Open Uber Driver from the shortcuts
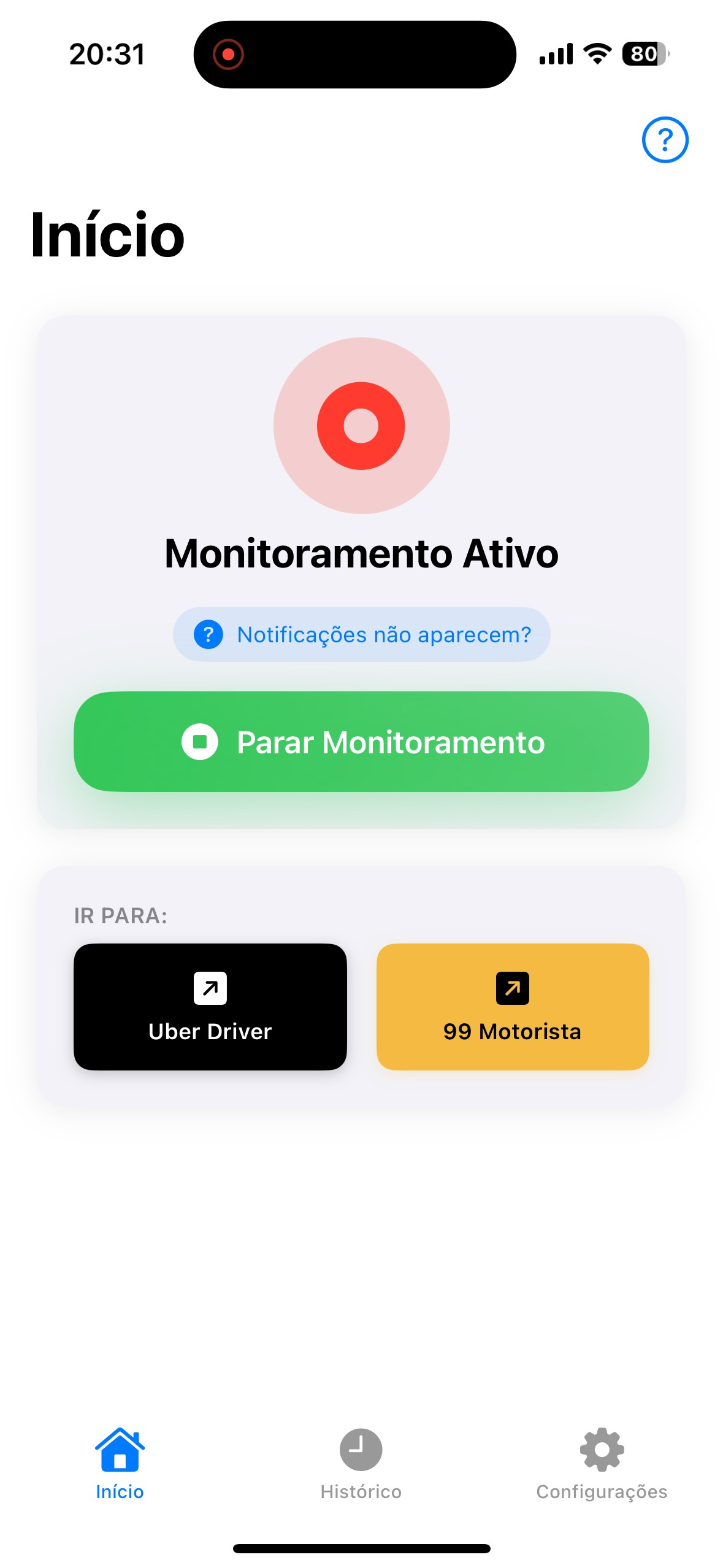This screenshot has width=723, height=1568. pyautogui.click(x=210, y=1007)
